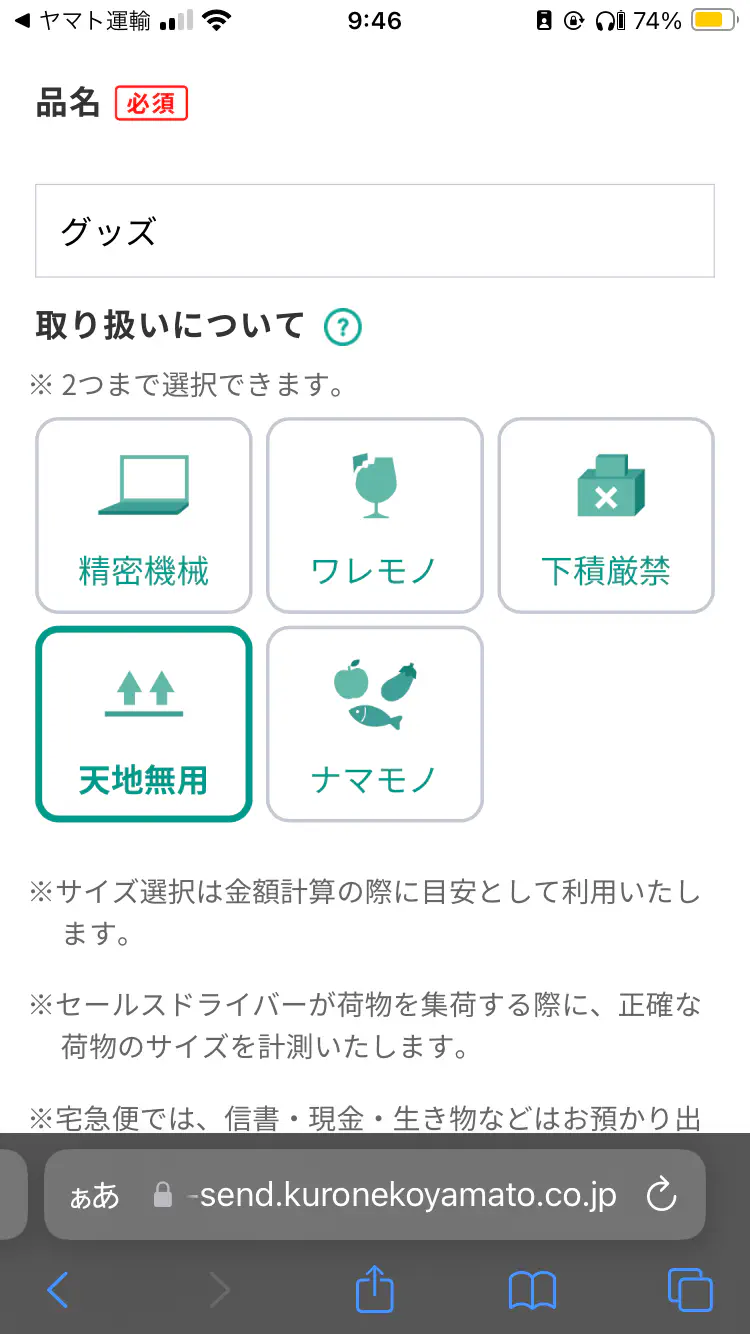Open the help icon next to 取り扱いについて

343,327
